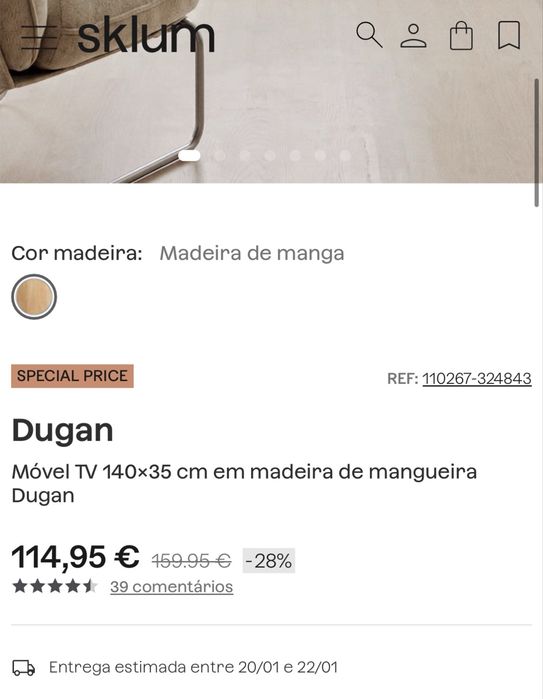543x699 pixels.
Task: Go to the second product image dot
Action: point(219,155)
